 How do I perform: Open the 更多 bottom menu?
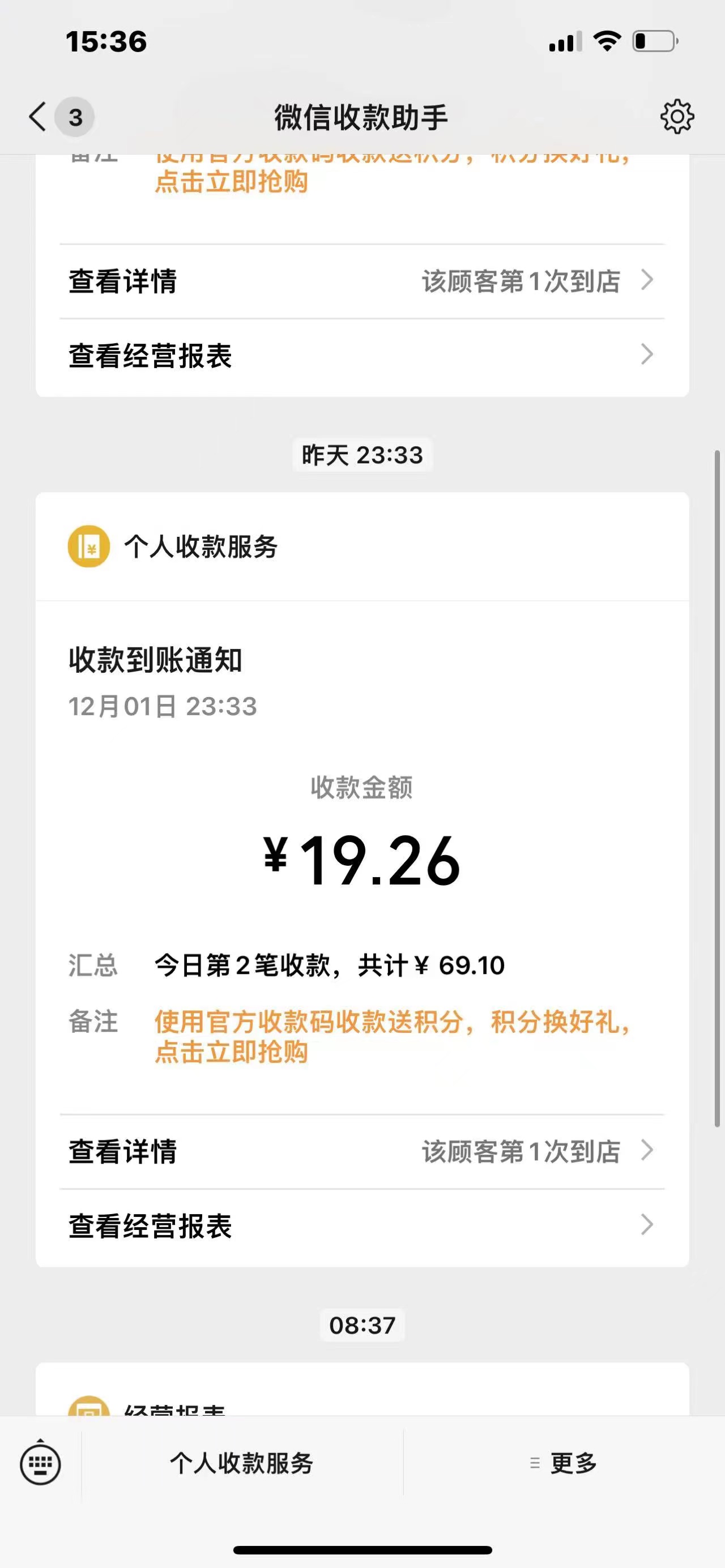coord(564,1463)
